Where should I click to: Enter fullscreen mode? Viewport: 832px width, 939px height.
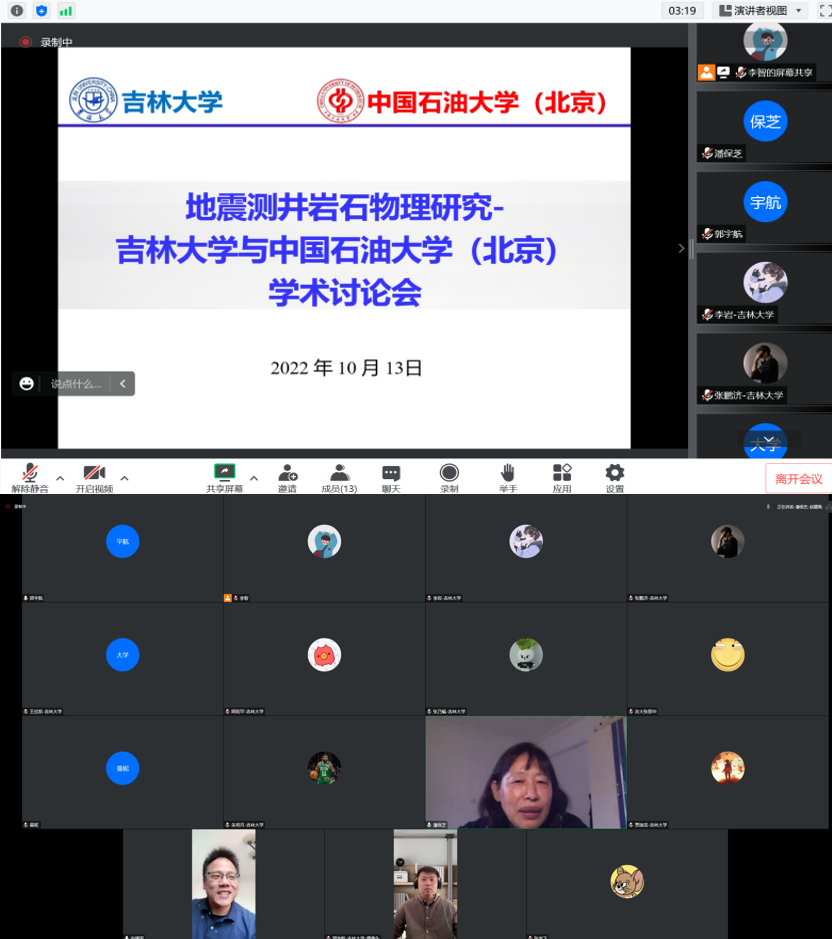(825, 11)
